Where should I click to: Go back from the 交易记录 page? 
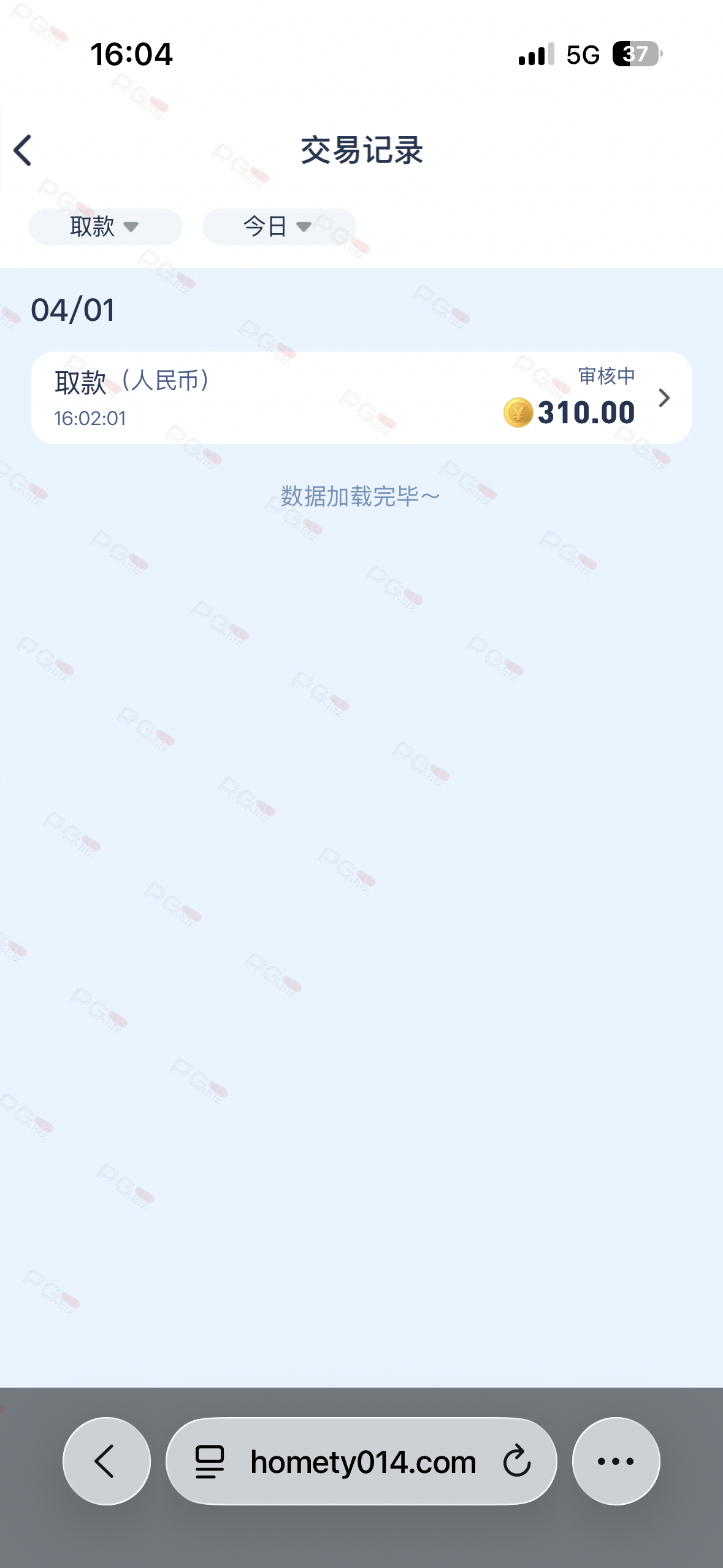[x=23, y=151]
